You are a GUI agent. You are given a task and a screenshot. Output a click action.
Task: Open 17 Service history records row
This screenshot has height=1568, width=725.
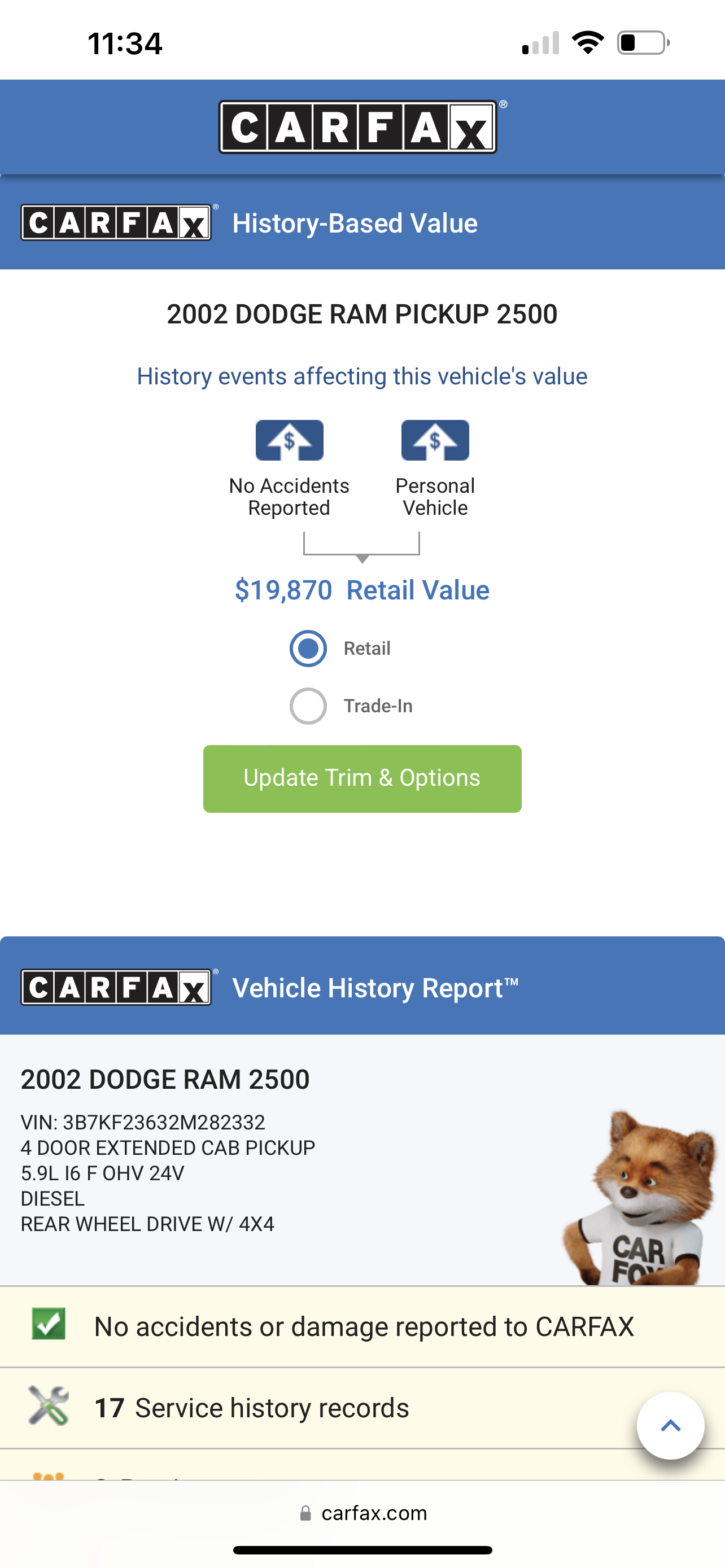(362, 1408)
